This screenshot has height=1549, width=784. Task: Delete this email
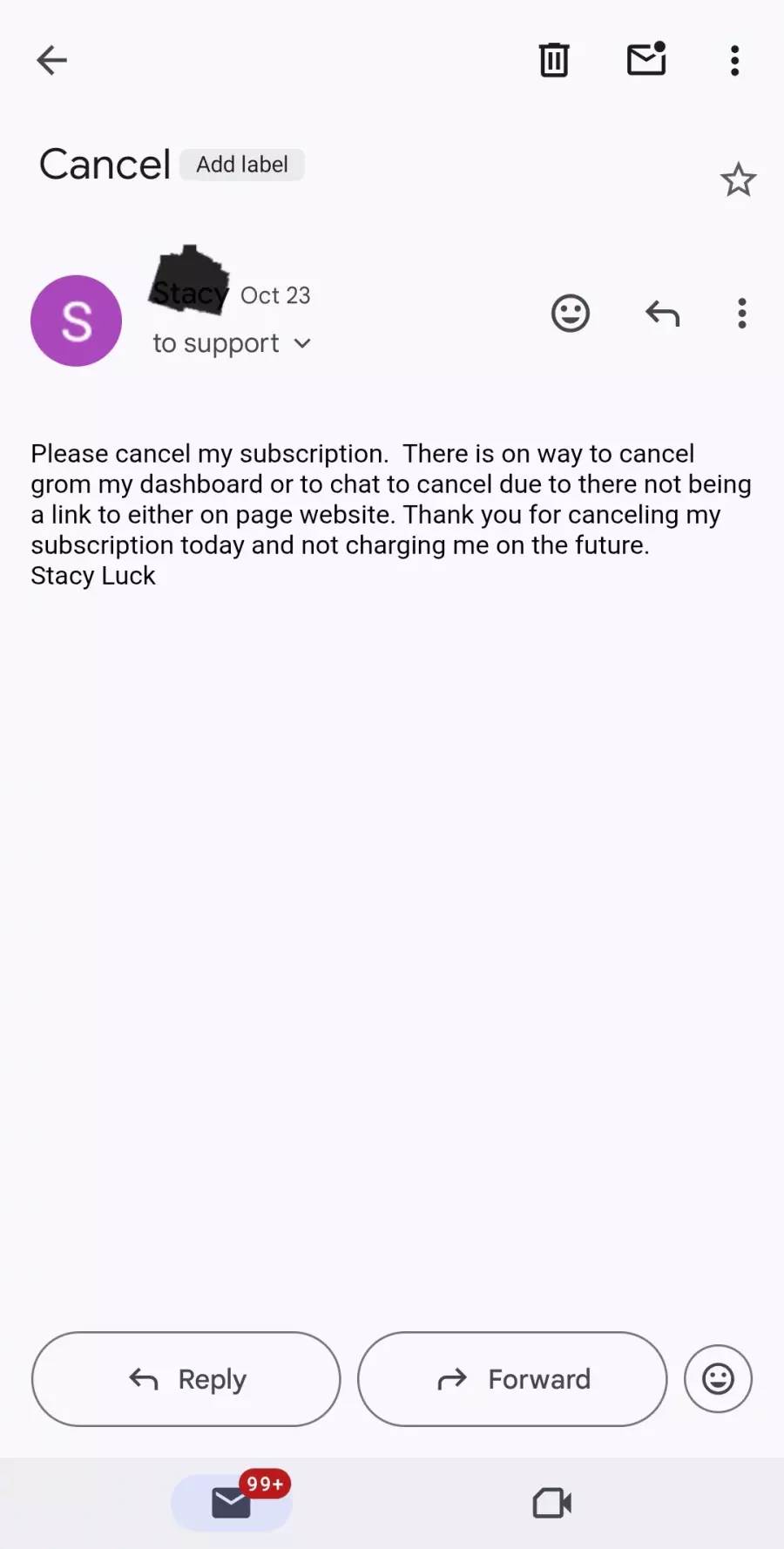554,60
